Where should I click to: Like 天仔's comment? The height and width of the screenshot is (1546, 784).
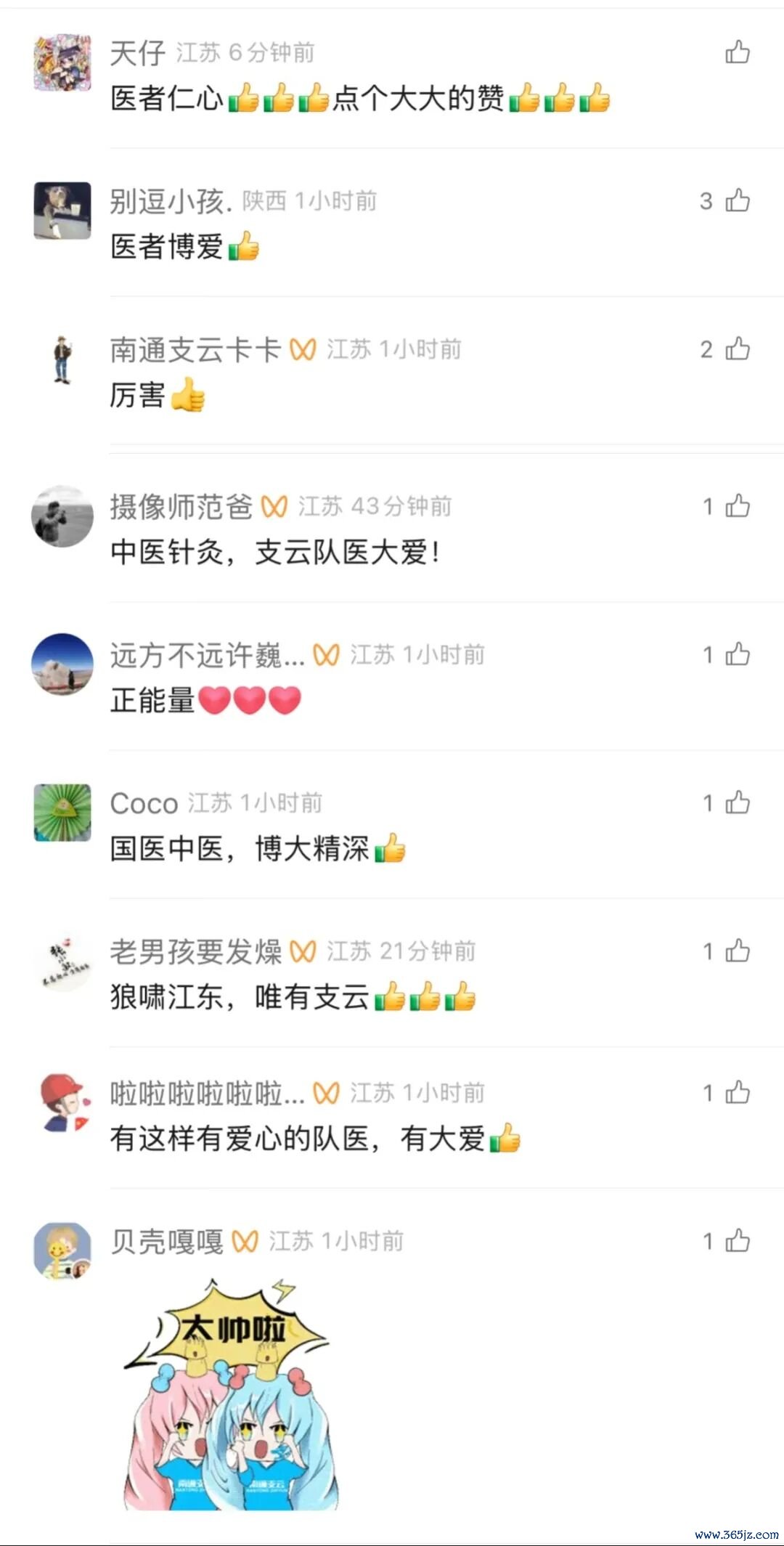pos(738,52)
